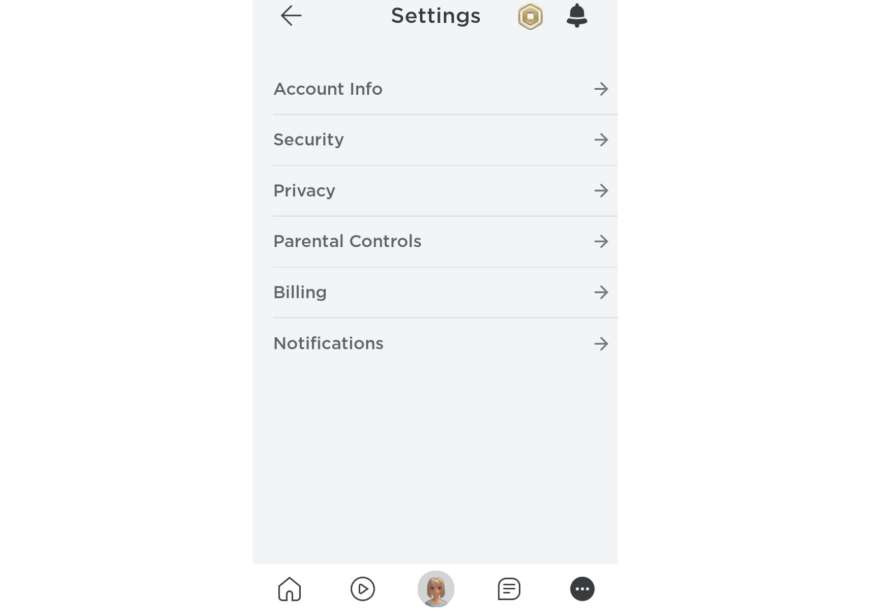Switch to the Home tab
The width and height of the screenshot is (870, 610).
click(289, 589)
